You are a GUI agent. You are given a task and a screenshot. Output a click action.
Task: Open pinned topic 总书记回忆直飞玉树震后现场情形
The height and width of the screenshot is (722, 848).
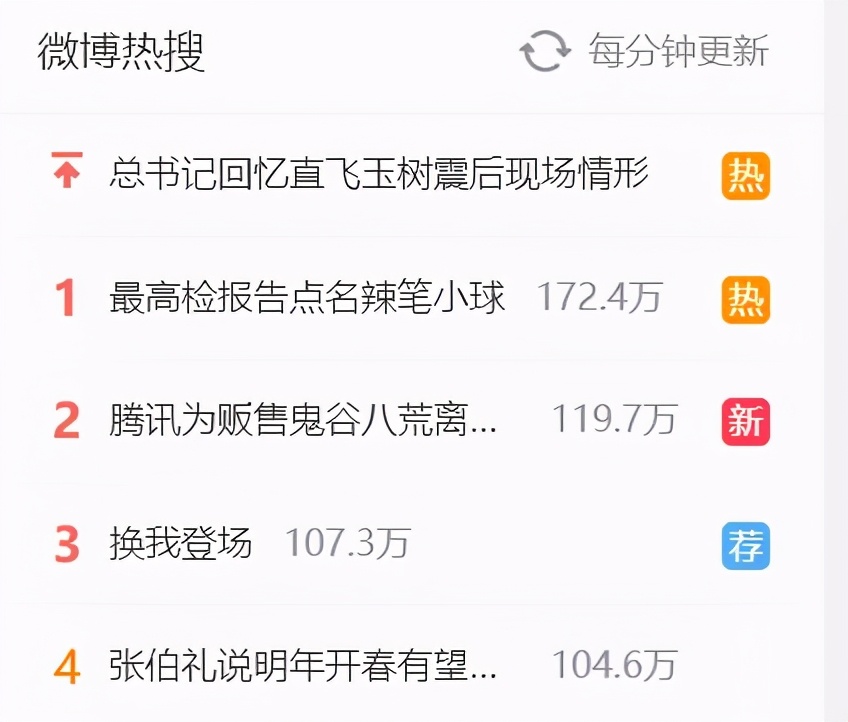tap(379, 174)
